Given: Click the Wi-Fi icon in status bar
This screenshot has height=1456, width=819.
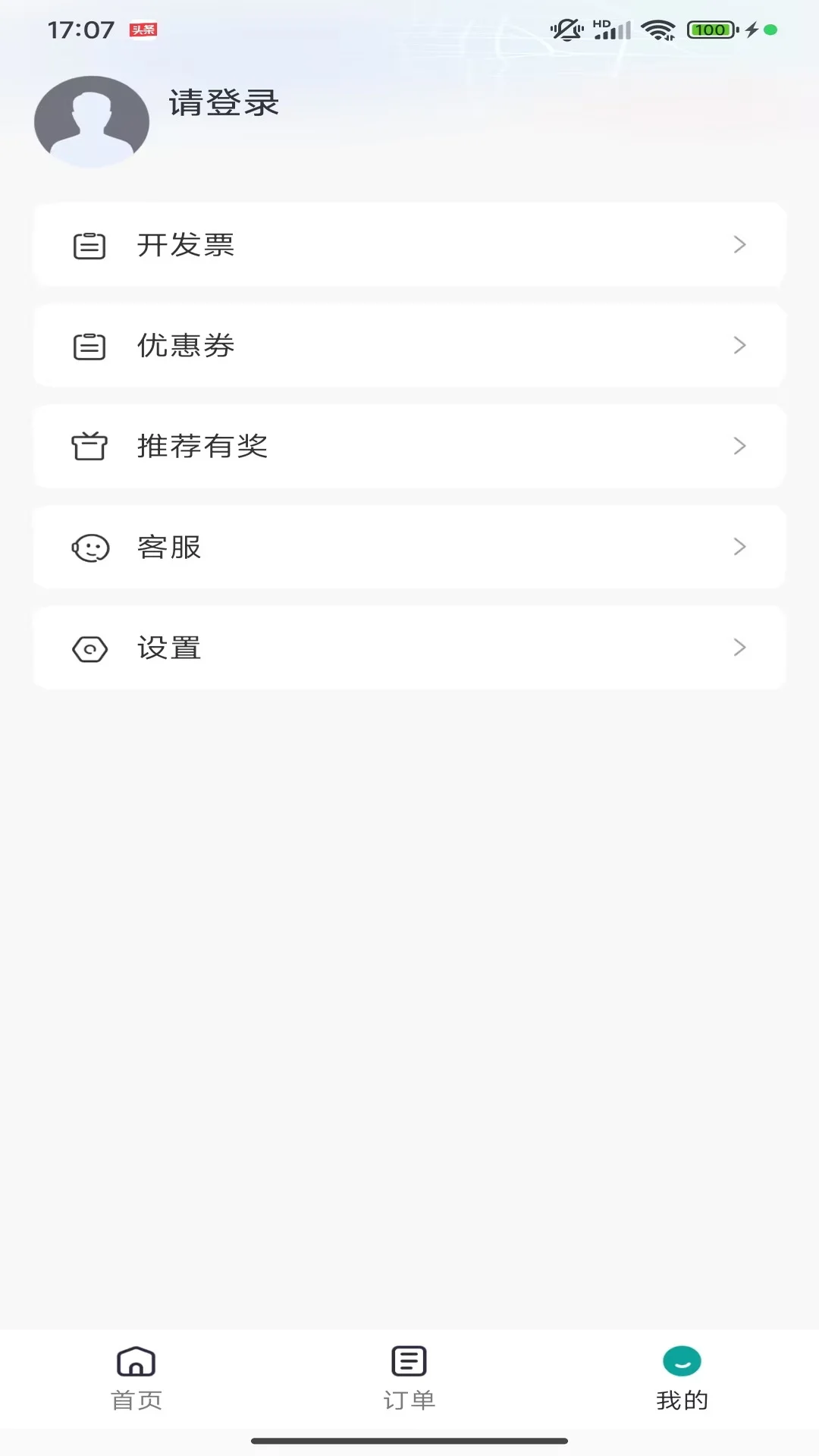Looking at the screenshot, I should [x=657, y=29].
